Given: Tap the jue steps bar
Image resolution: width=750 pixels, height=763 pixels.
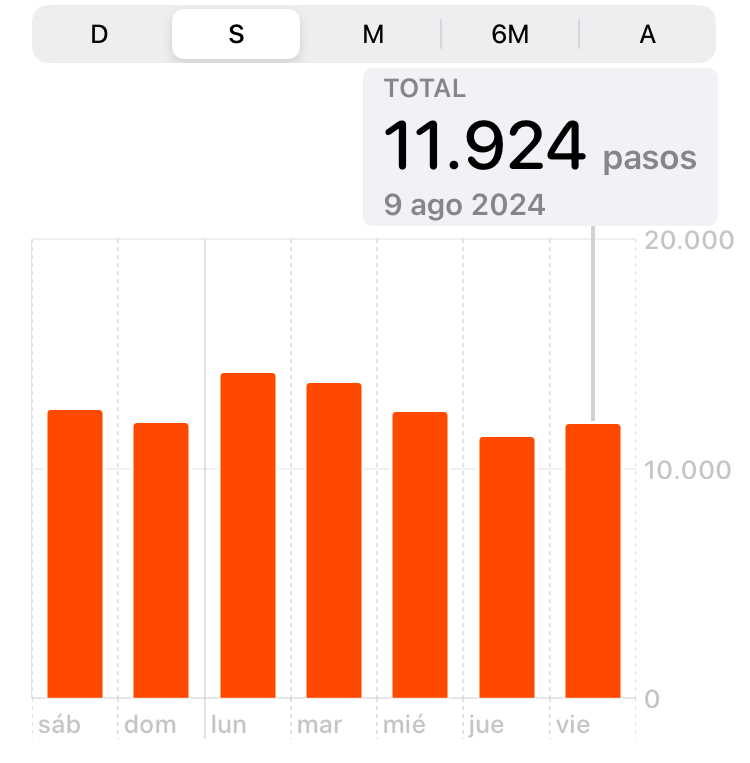Looking at the screenshot, I should (507, 567).
